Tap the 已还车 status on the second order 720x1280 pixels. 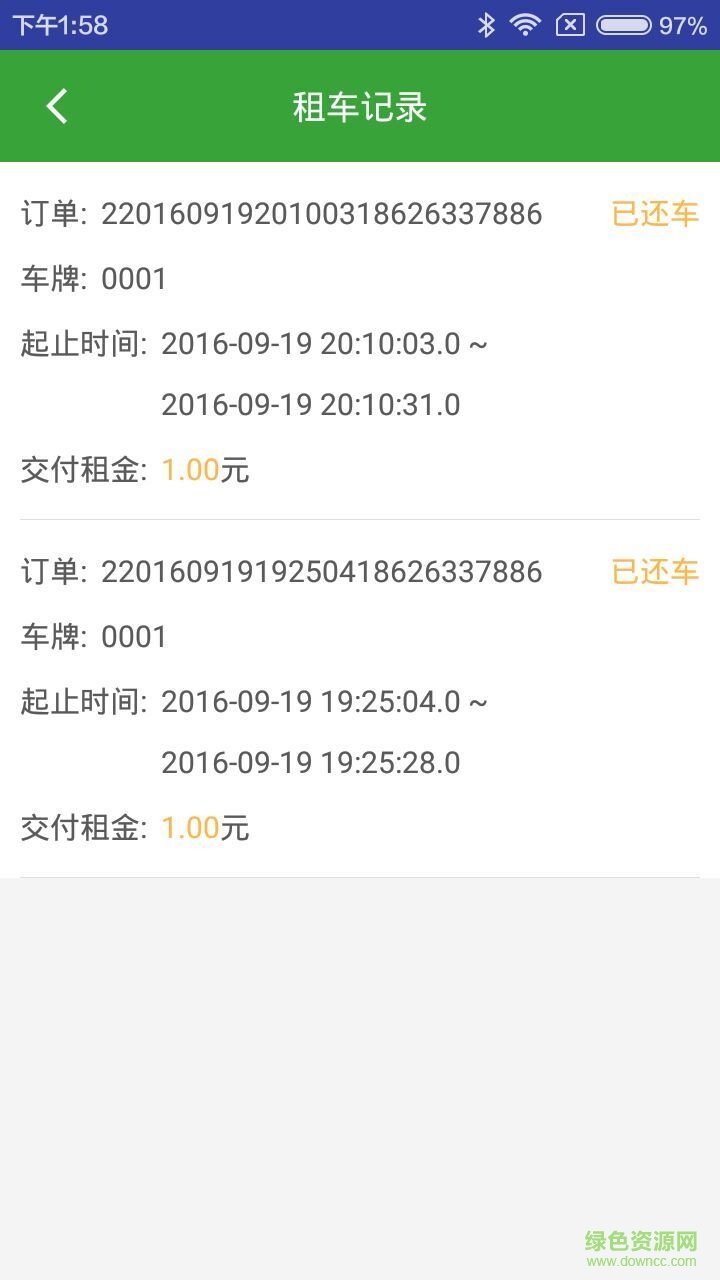click(x=654, y=571)
